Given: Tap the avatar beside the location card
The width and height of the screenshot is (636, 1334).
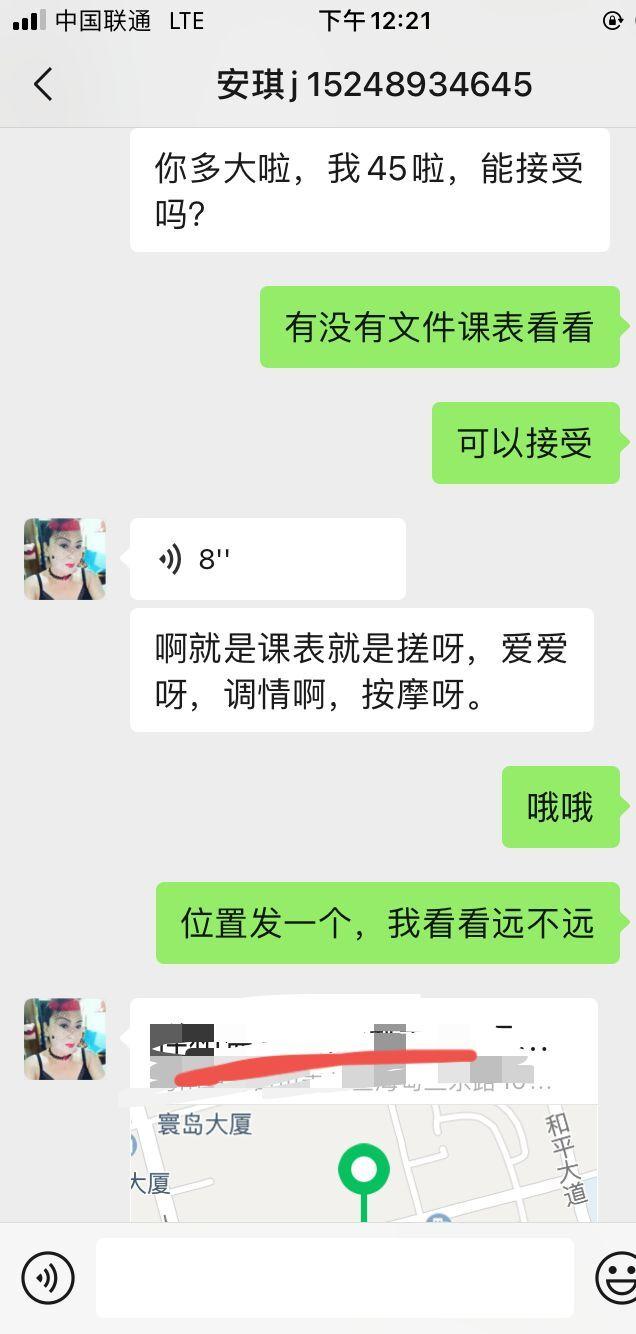Looking at the screenshot, I should [x=65, y=1039].
